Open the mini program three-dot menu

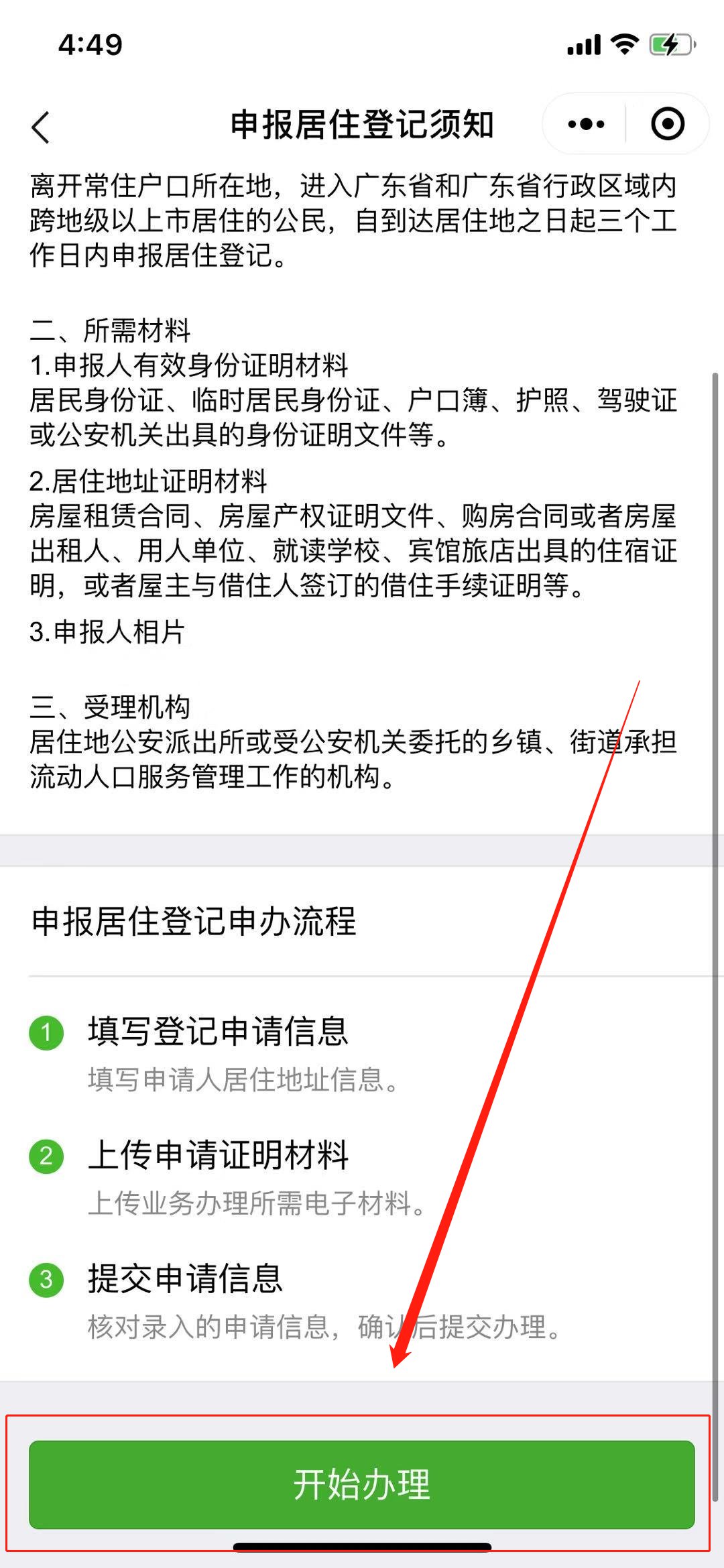(x=585, y=125)
